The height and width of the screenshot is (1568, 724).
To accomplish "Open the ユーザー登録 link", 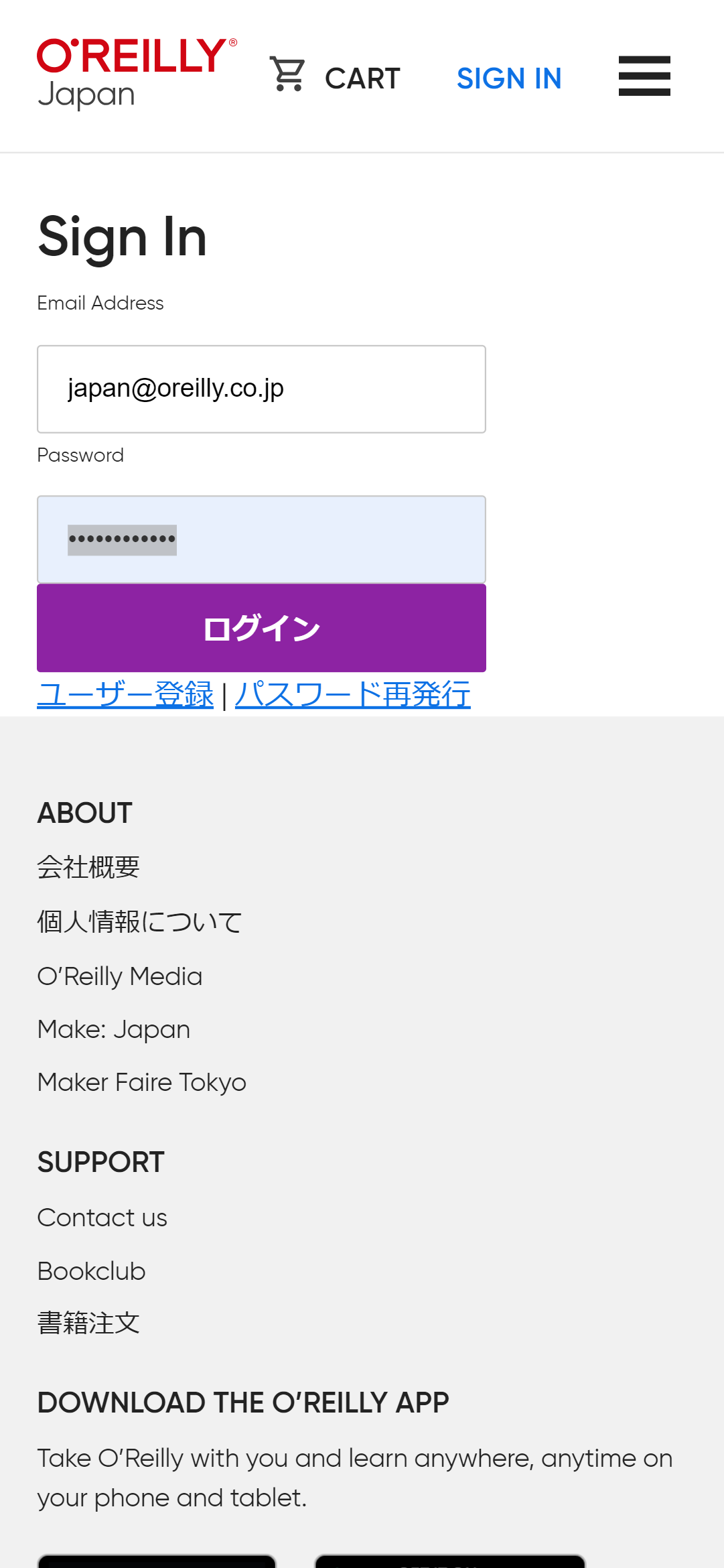I will click(x=125, y=694).
